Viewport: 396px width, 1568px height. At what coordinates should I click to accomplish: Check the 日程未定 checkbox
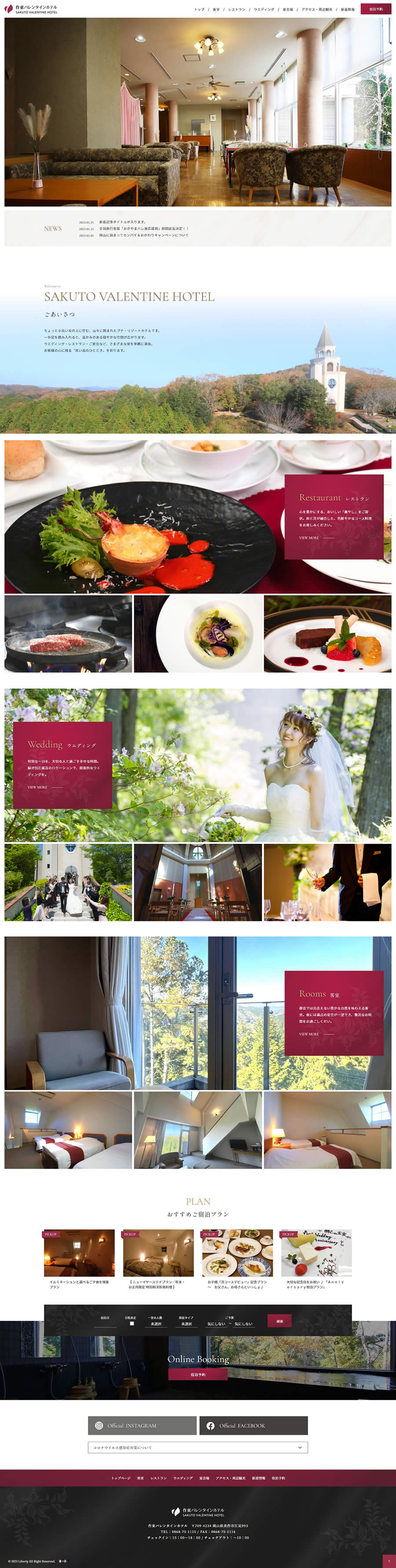[132, 1323]
